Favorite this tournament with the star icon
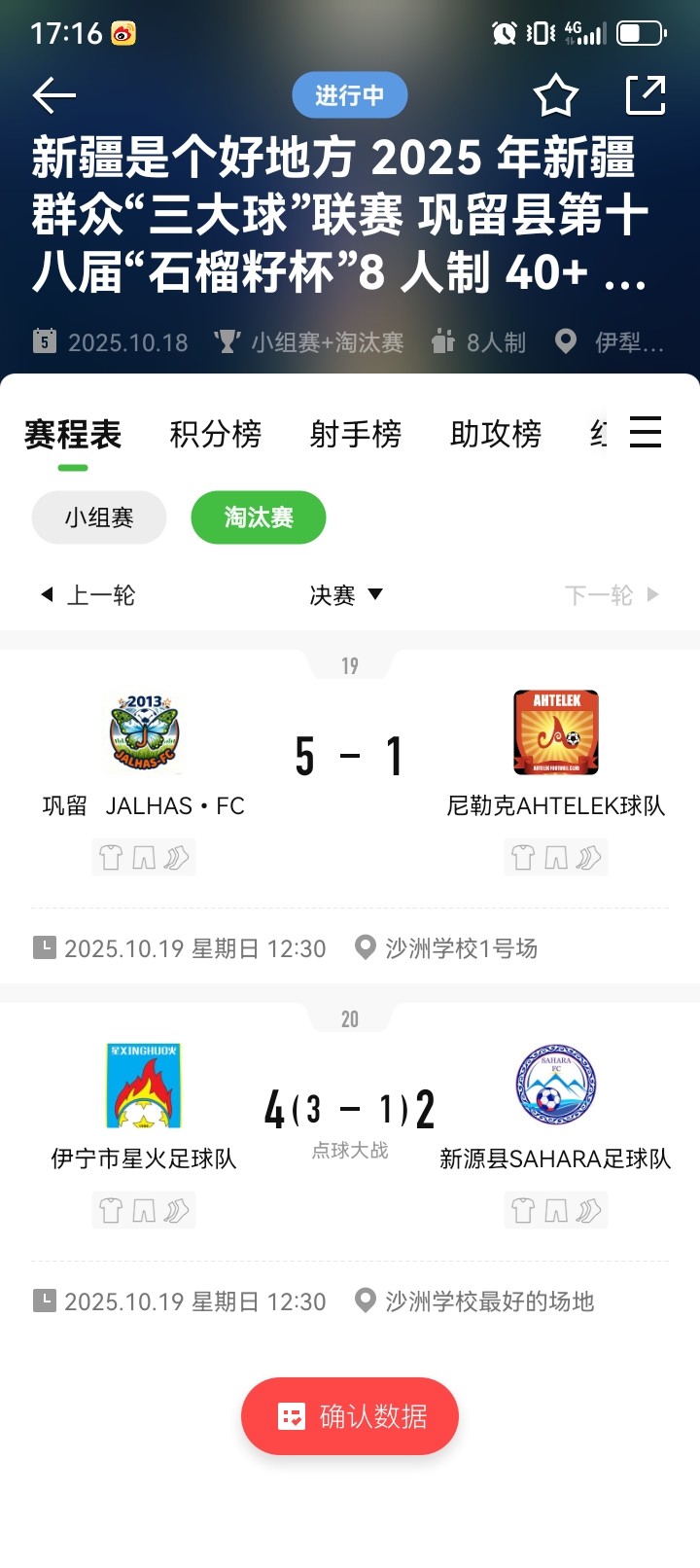 coord(556,95)
